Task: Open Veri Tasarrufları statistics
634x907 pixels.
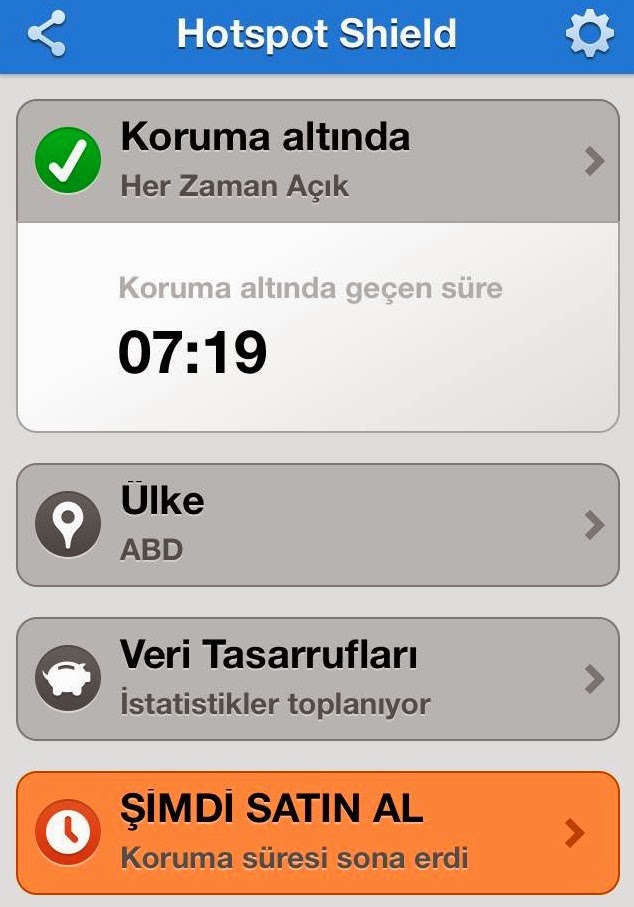Action: 318,679
